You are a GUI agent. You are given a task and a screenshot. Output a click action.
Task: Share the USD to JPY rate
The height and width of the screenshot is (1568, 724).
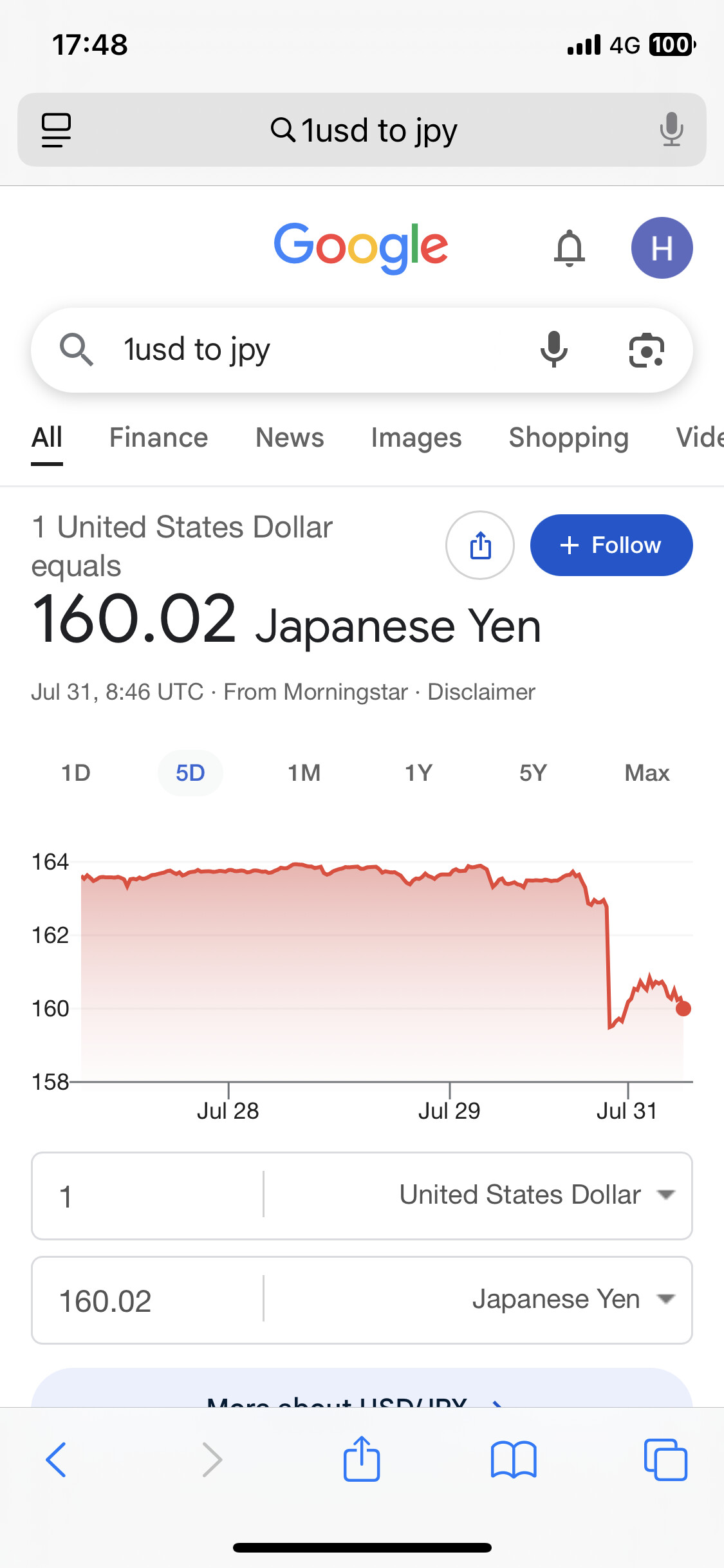point(480,545)
